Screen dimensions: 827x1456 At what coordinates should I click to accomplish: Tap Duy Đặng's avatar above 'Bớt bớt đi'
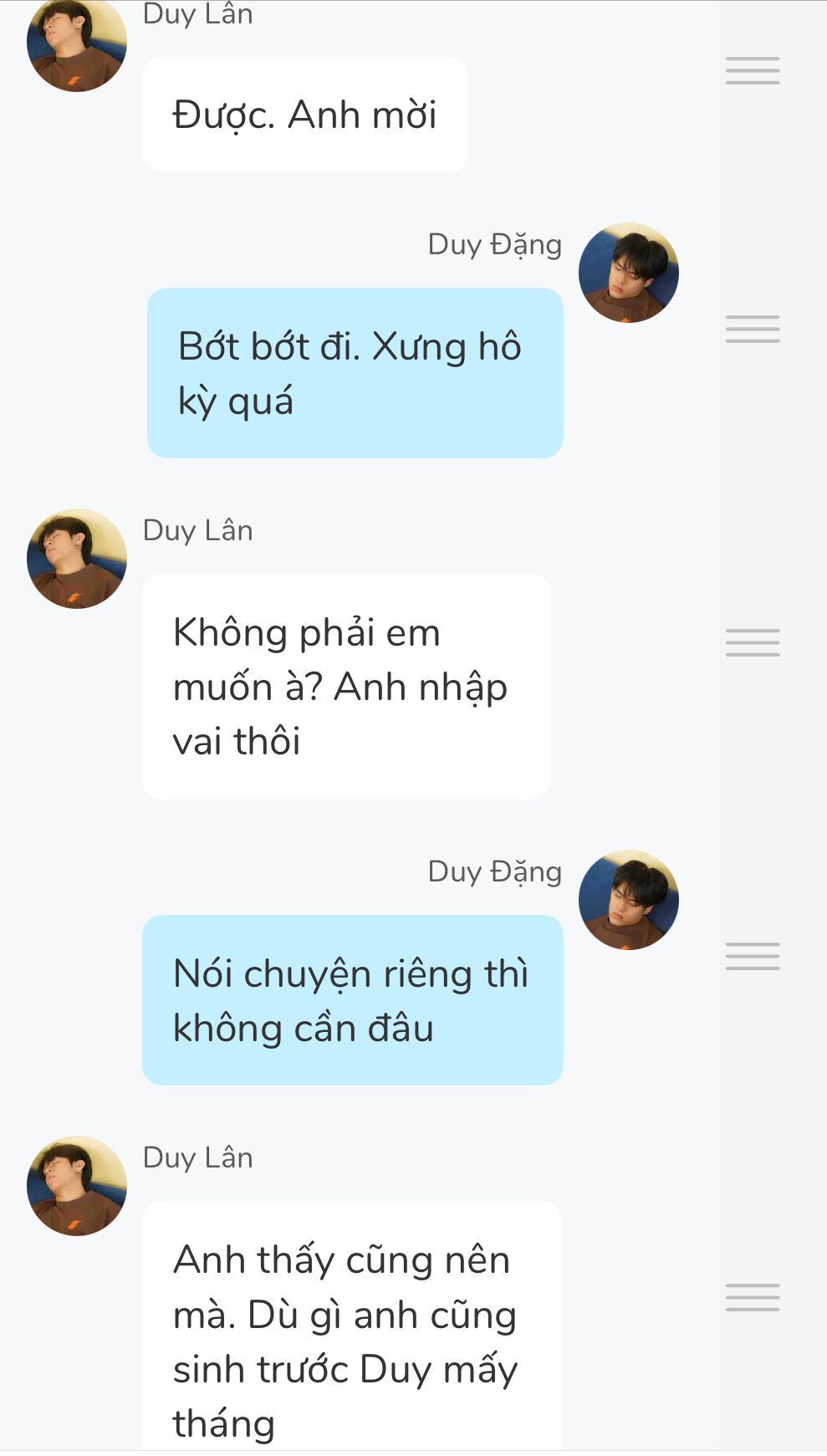628,273
